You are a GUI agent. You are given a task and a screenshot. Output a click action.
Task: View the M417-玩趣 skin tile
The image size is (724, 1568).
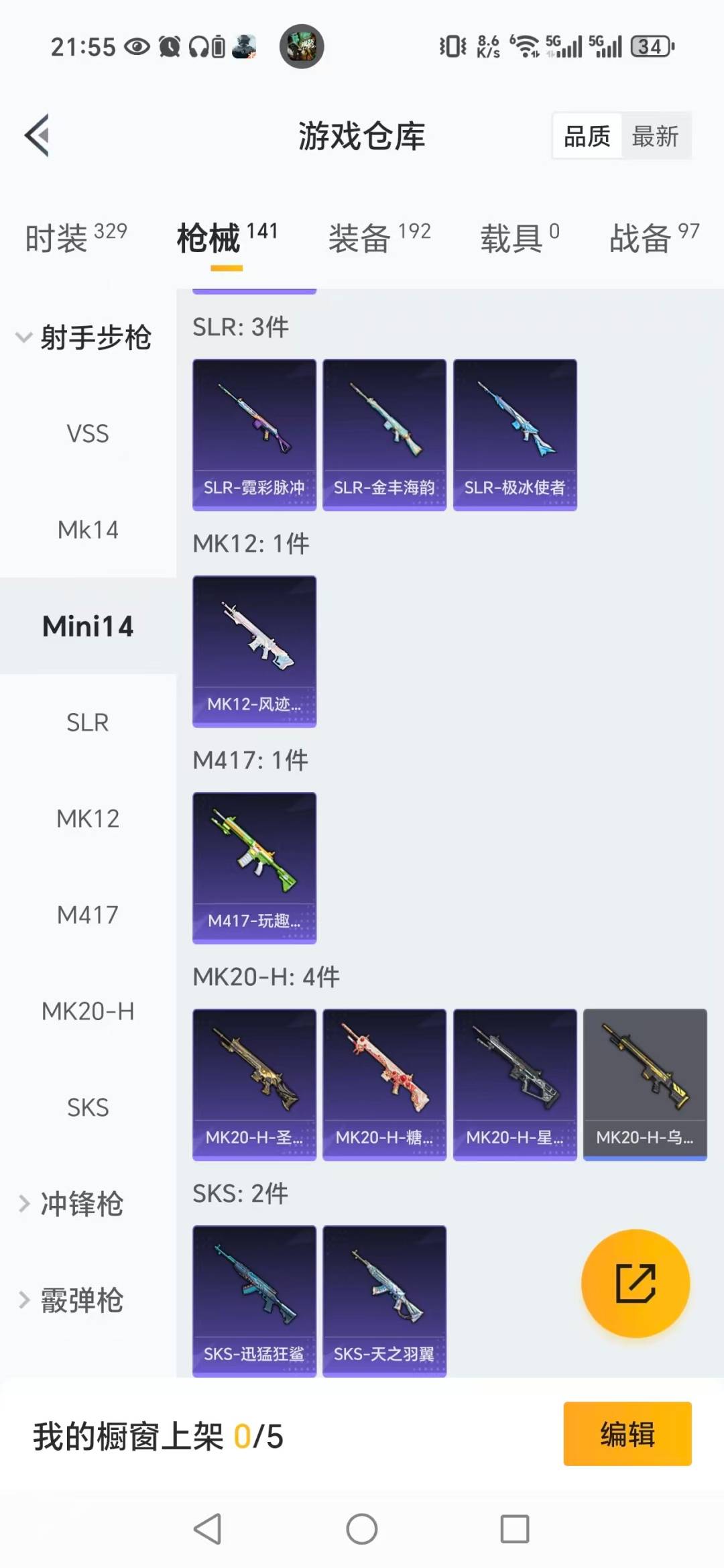[254, 868]
